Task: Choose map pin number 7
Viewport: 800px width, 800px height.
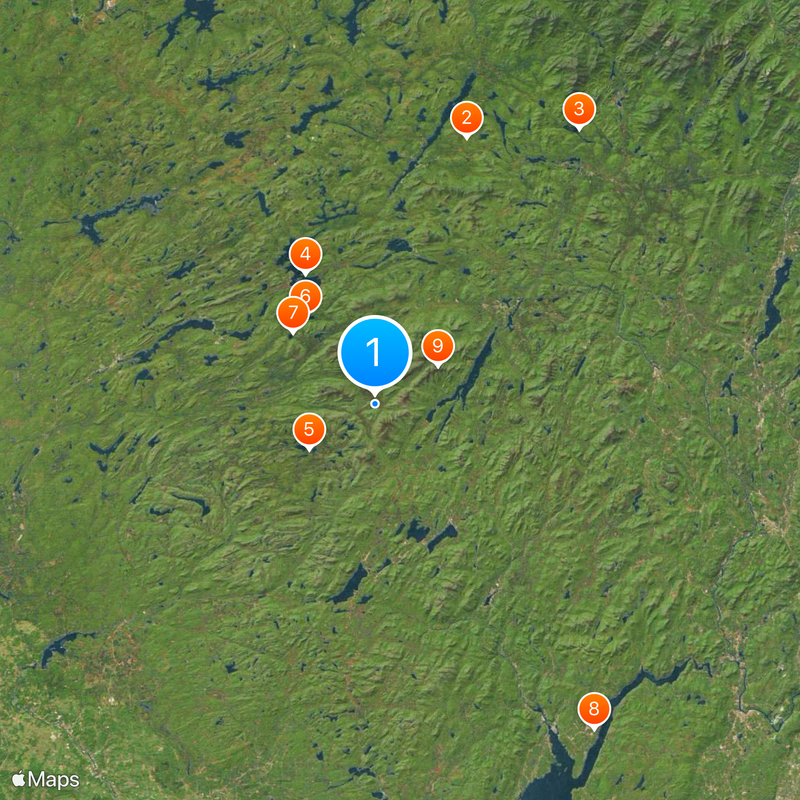Action: 291,314
